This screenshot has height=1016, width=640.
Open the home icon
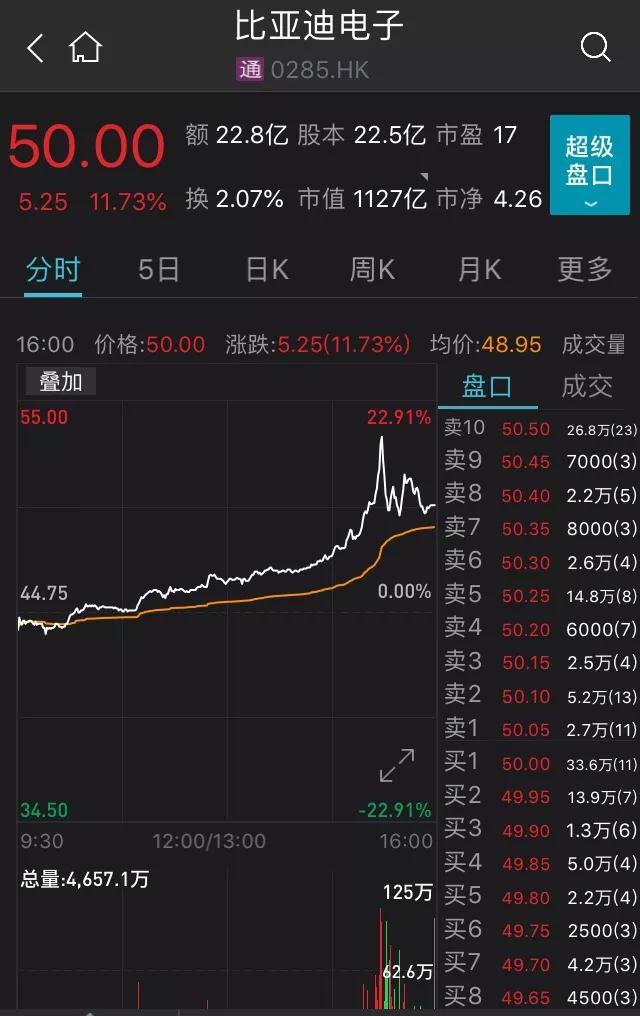coord(85,48)
